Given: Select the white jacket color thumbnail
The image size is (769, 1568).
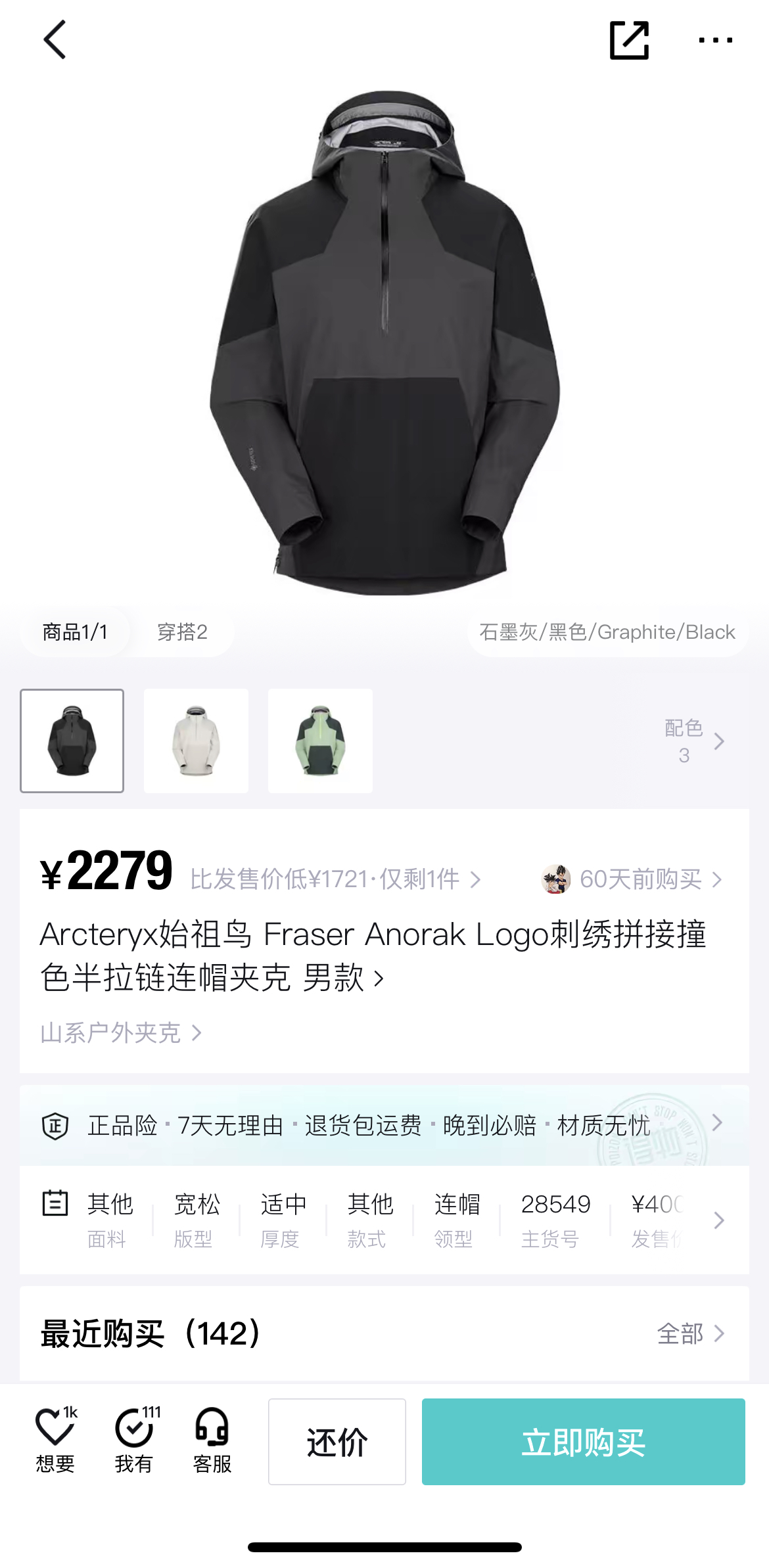Looking at the screenshot, I should (196, 741).
